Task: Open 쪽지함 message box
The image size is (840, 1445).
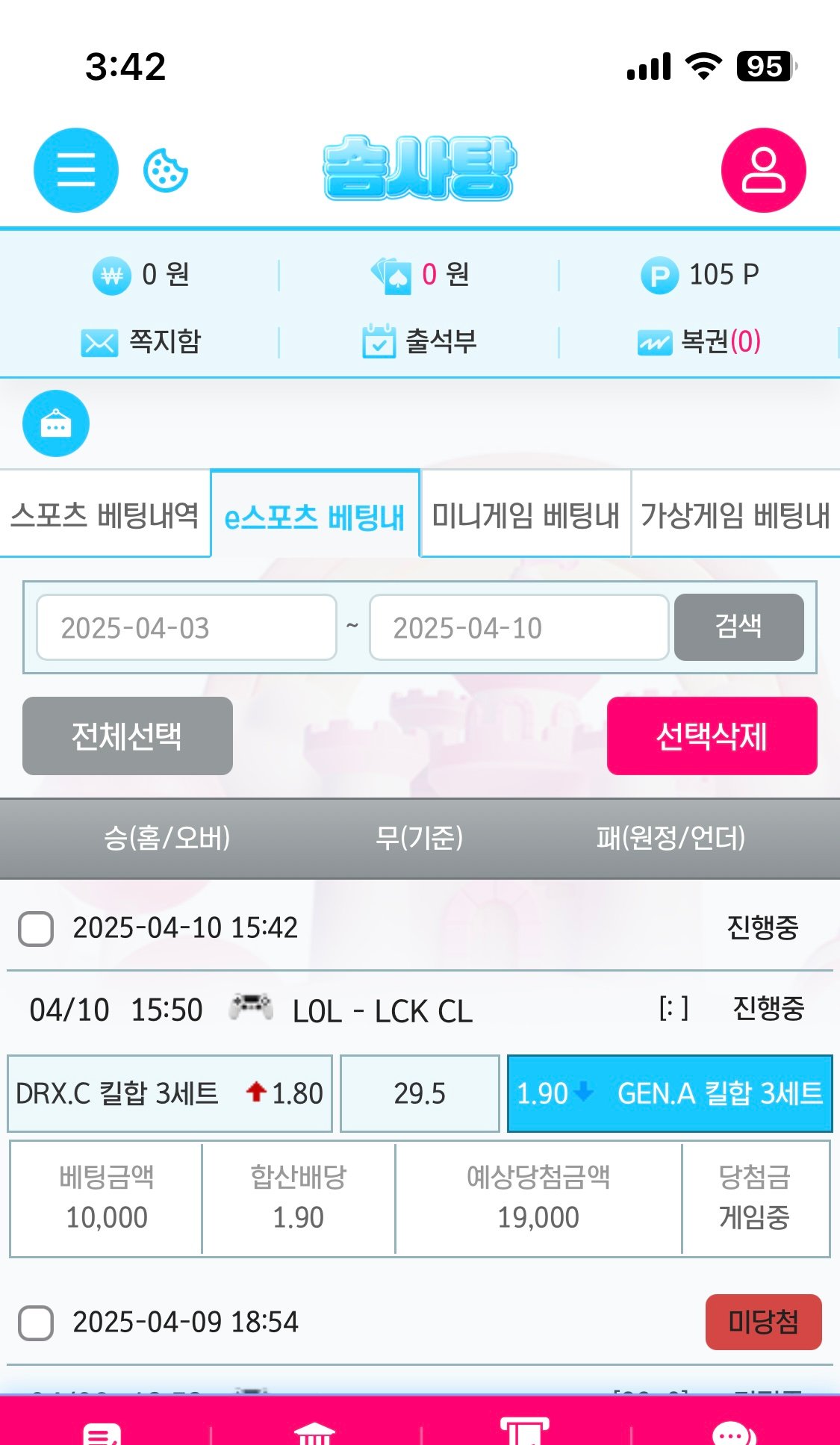Action: click(x=141, y=342)
